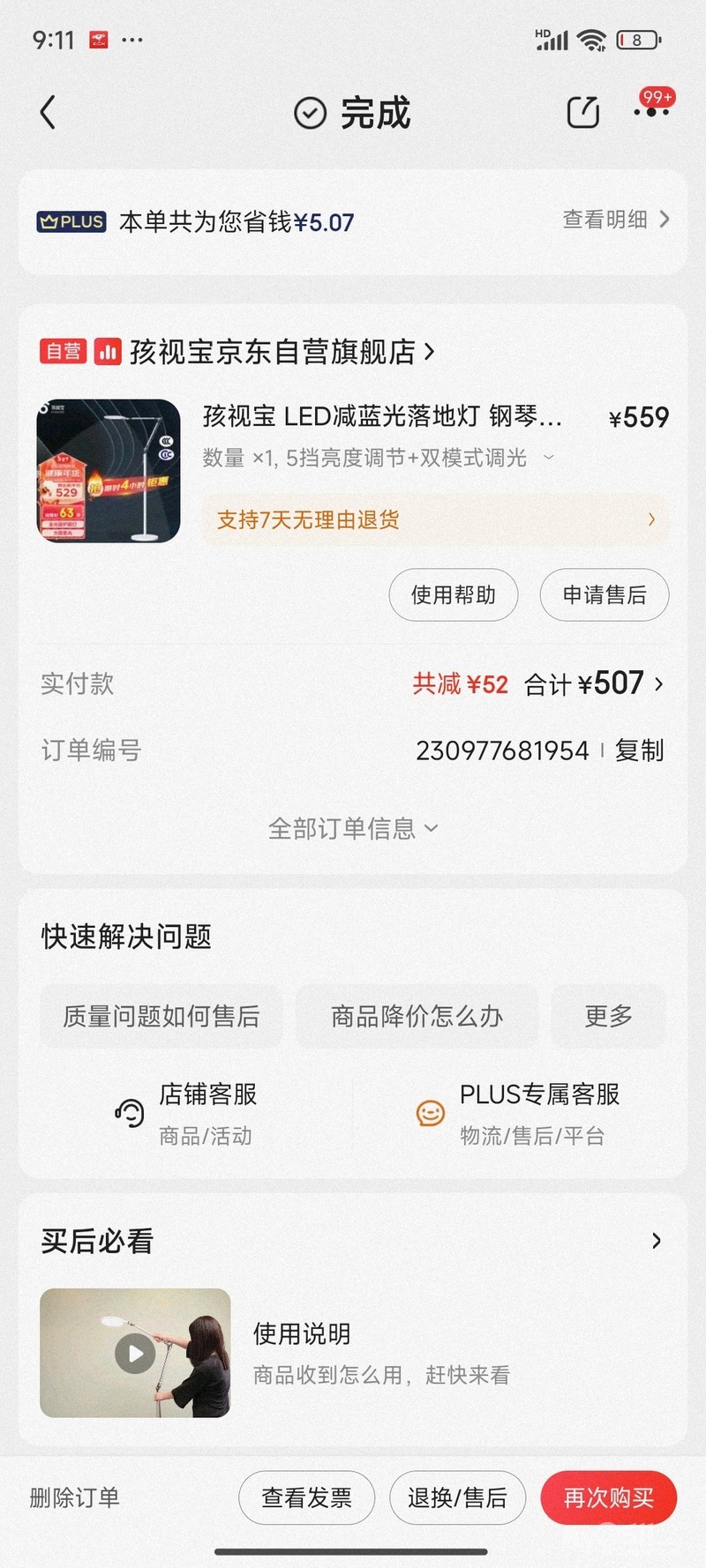This screenshot has height=1568, width=706.
Task: Go back using the top-left arrow
Action: [48, 113]
